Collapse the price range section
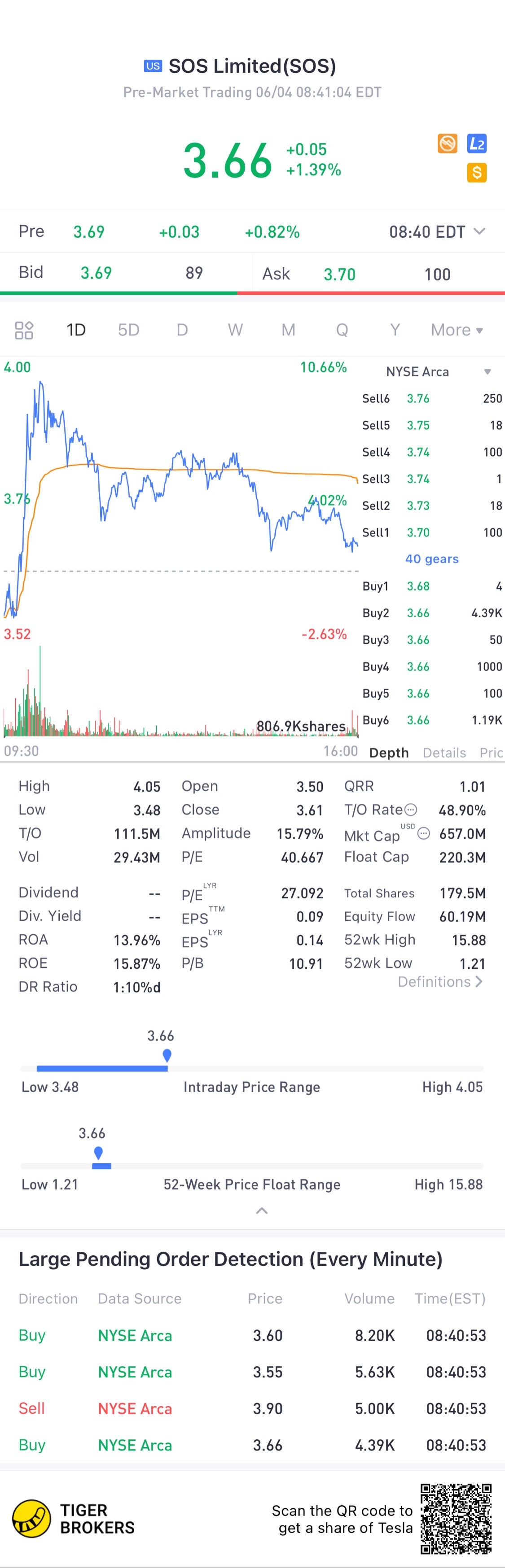Viewport: 505px width, 1568px height. (x=261, y=1211)
